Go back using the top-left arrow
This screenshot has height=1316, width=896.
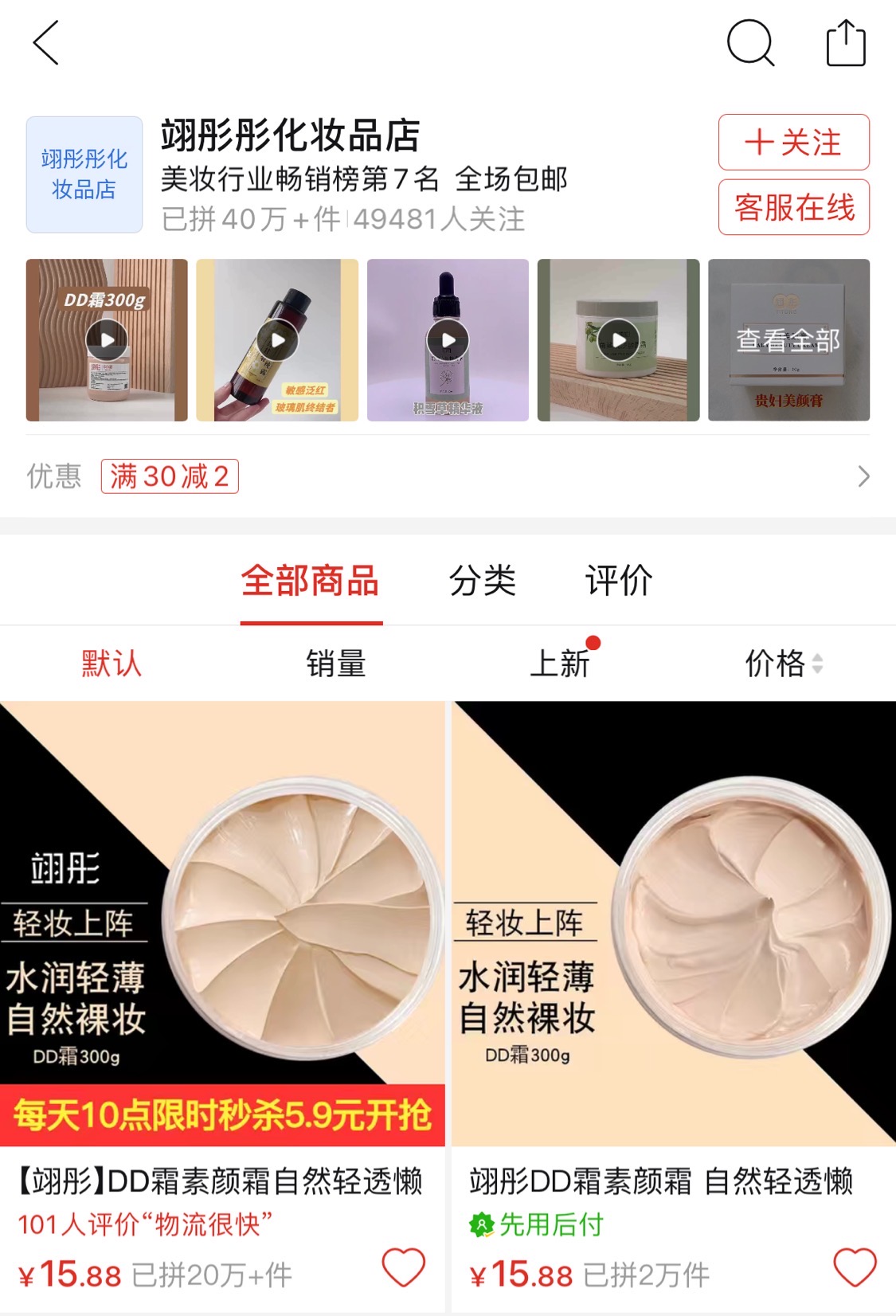tap(46, 43)
